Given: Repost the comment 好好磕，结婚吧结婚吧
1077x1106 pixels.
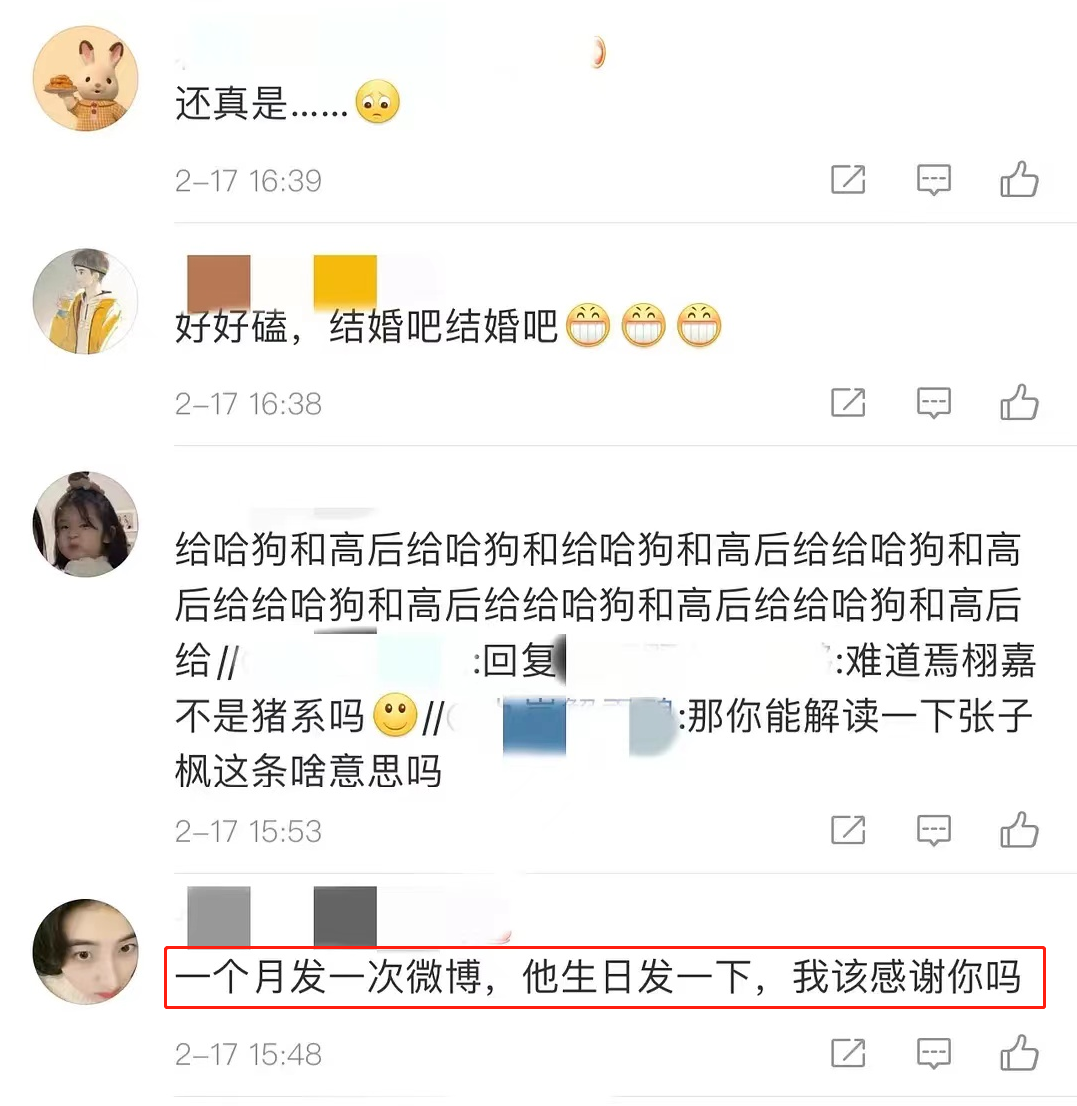Looking at the screenshot, I should (848, 403).
